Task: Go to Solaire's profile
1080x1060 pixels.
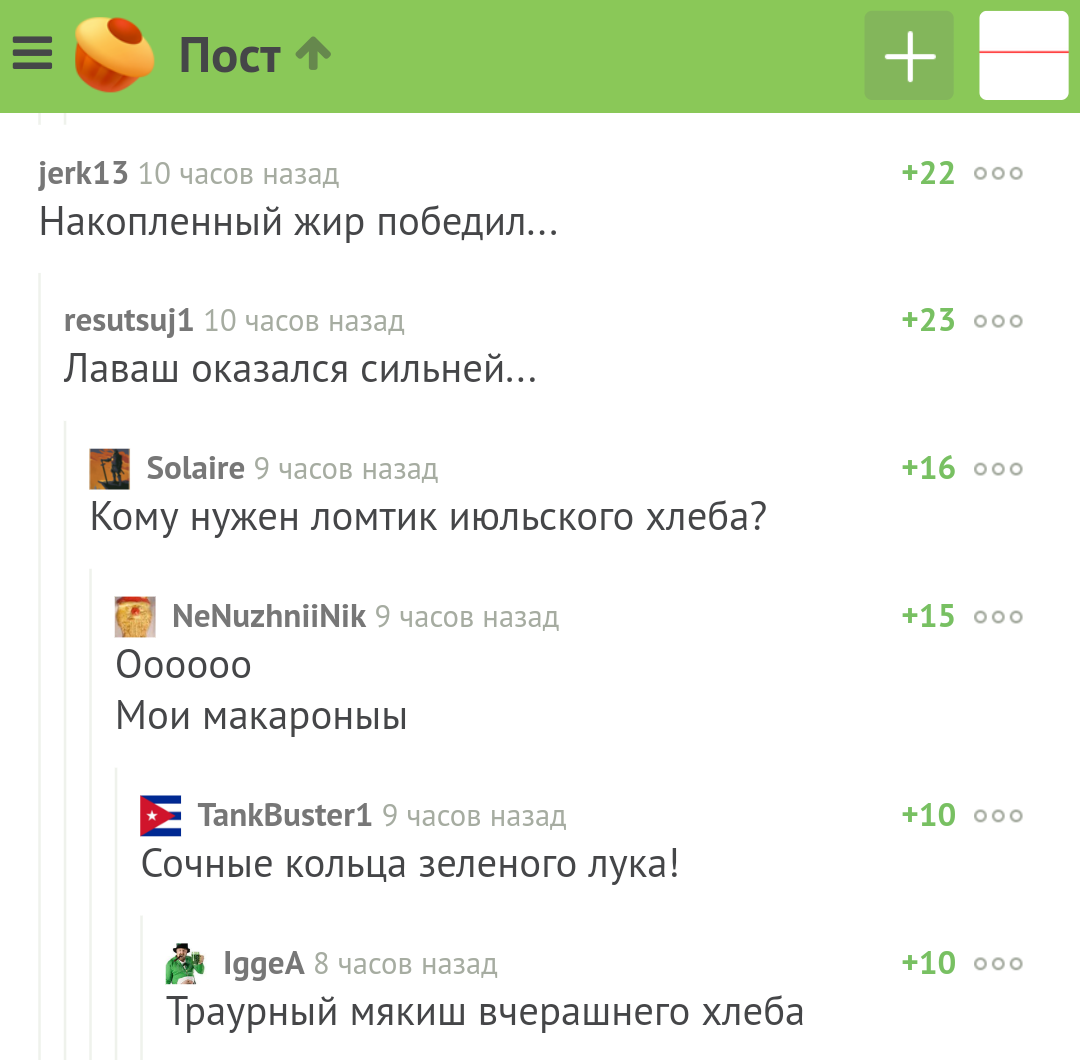Action: point(195,468)
